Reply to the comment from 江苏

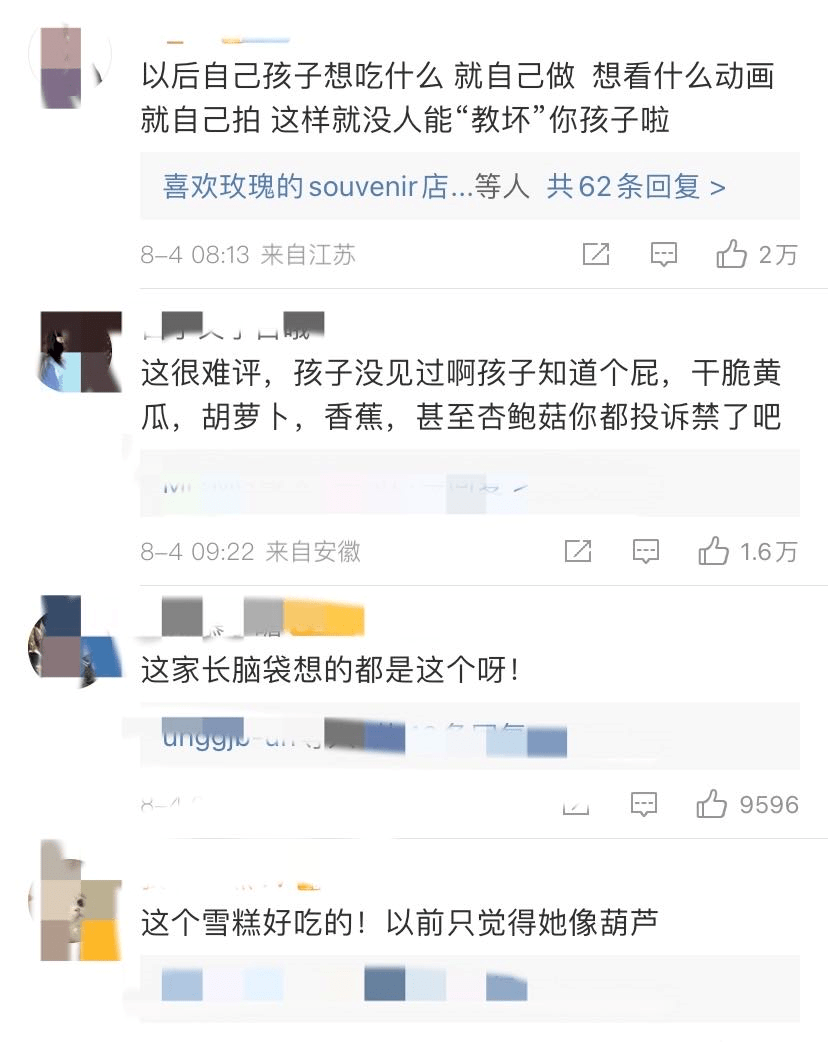664,254
